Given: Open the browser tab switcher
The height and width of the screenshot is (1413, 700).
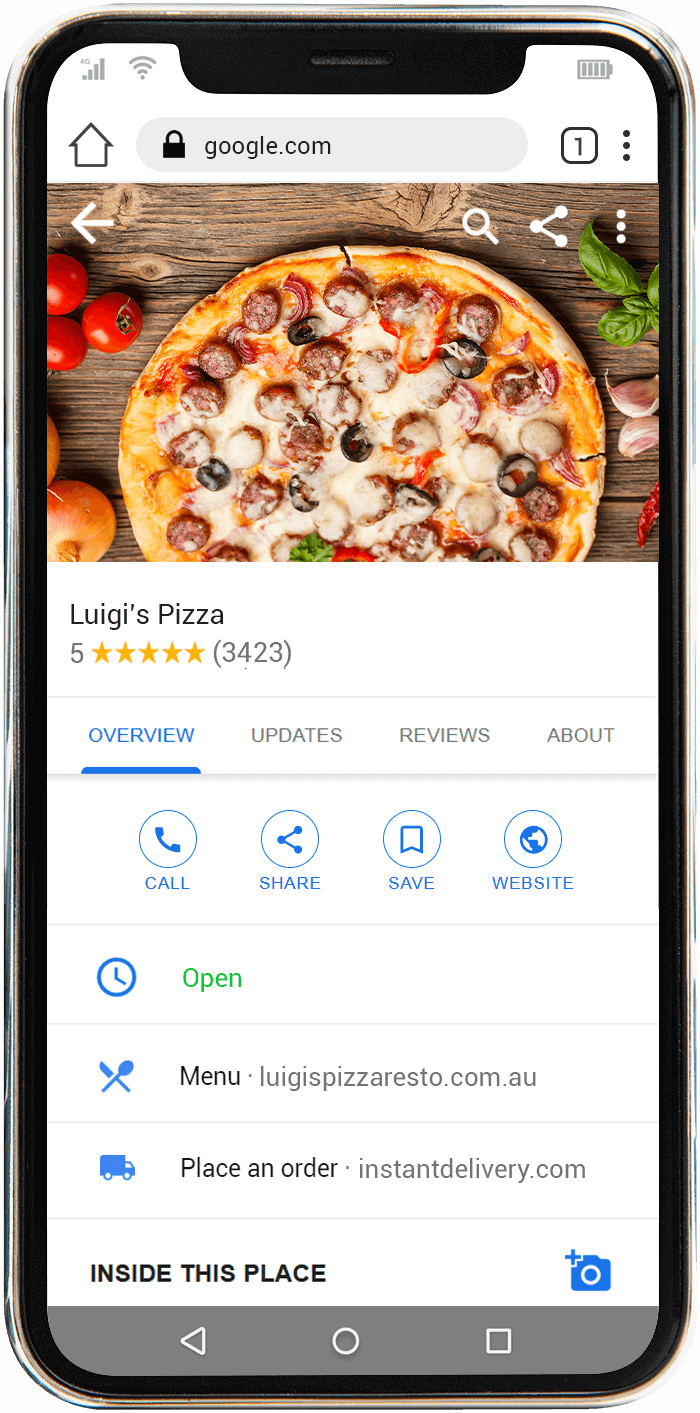Looking at the screenshot, I should pyautogui.click(x=579, y=146).
